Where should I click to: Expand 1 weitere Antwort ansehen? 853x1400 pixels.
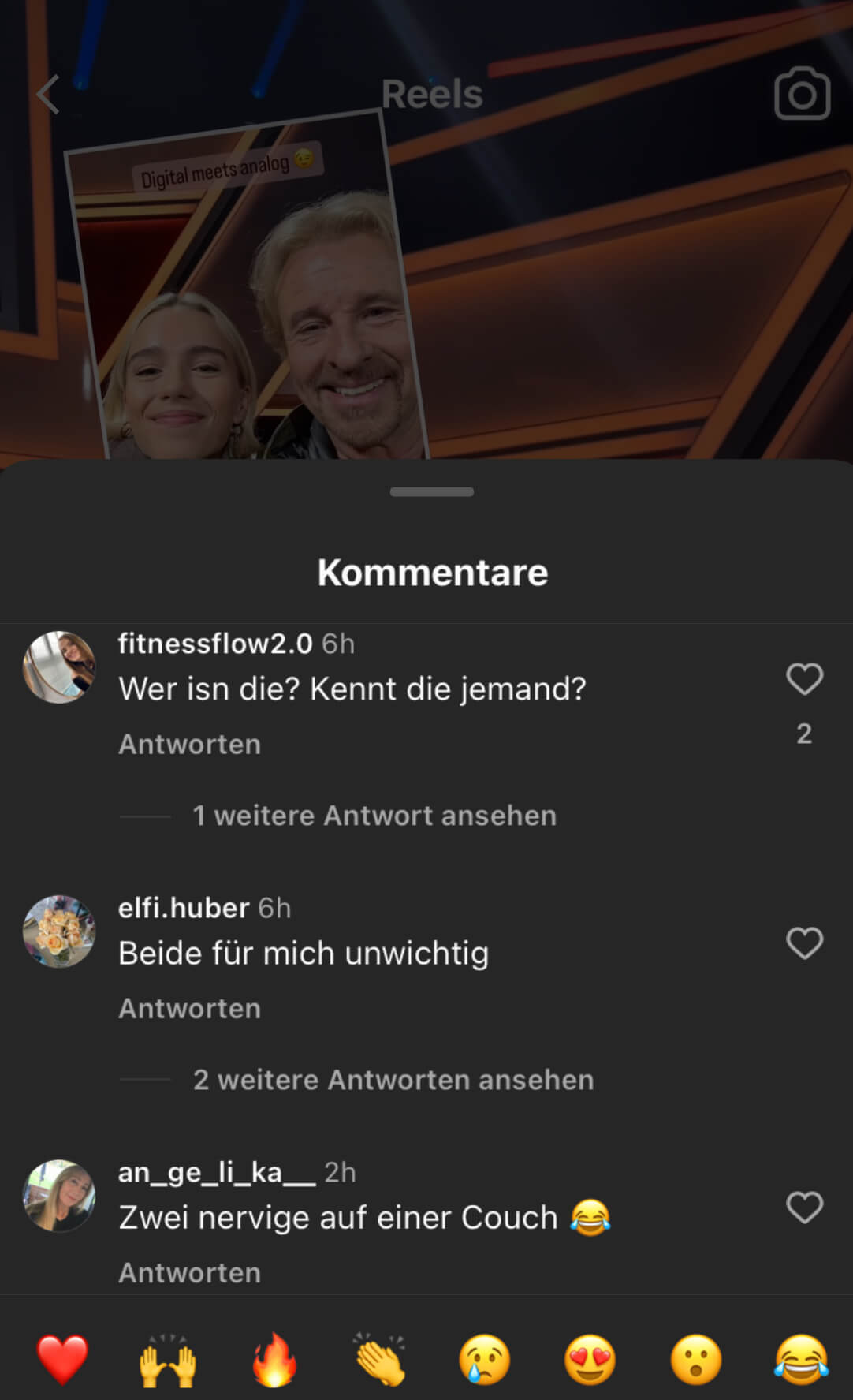coord(374,815)
